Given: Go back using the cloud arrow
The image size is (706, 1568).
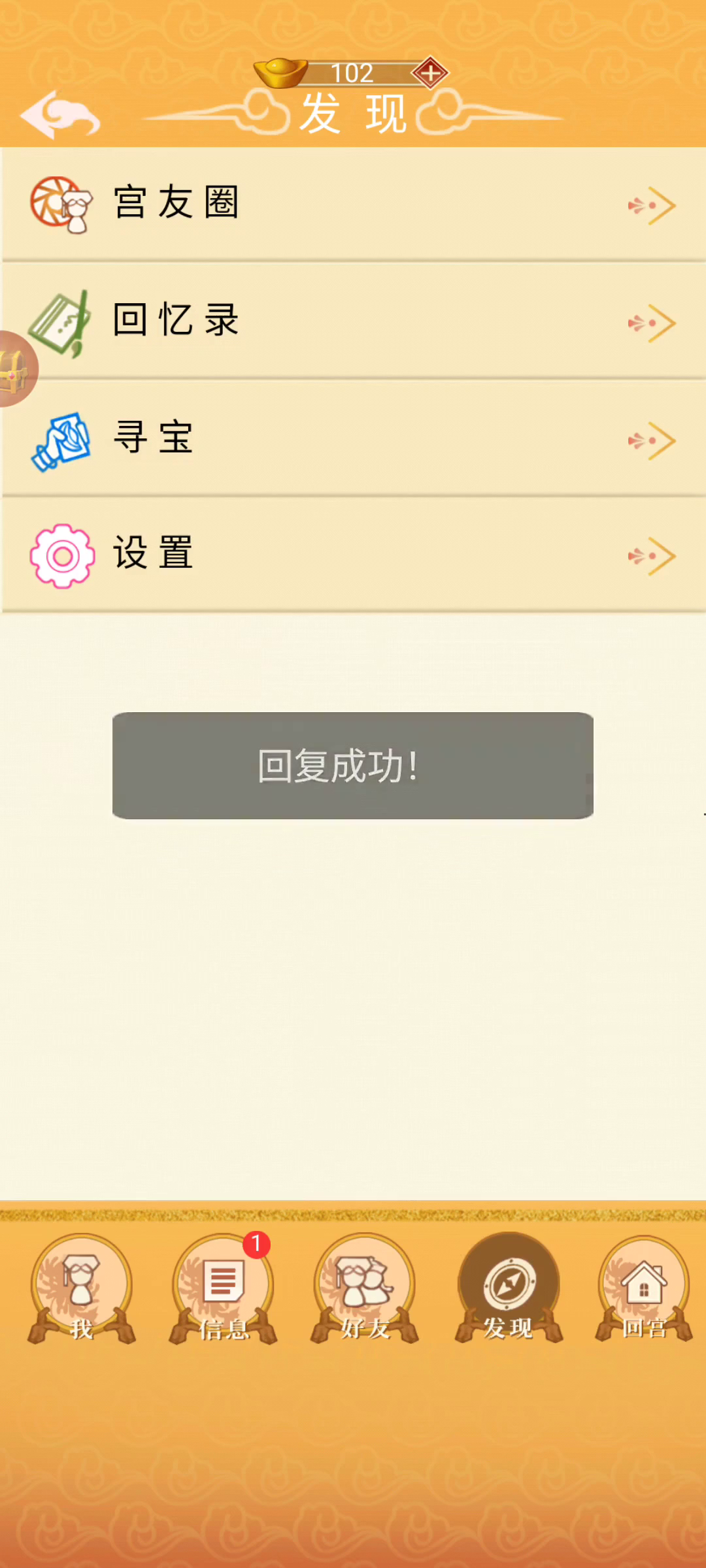Looking at the screenshot, I should coord(59,115).
